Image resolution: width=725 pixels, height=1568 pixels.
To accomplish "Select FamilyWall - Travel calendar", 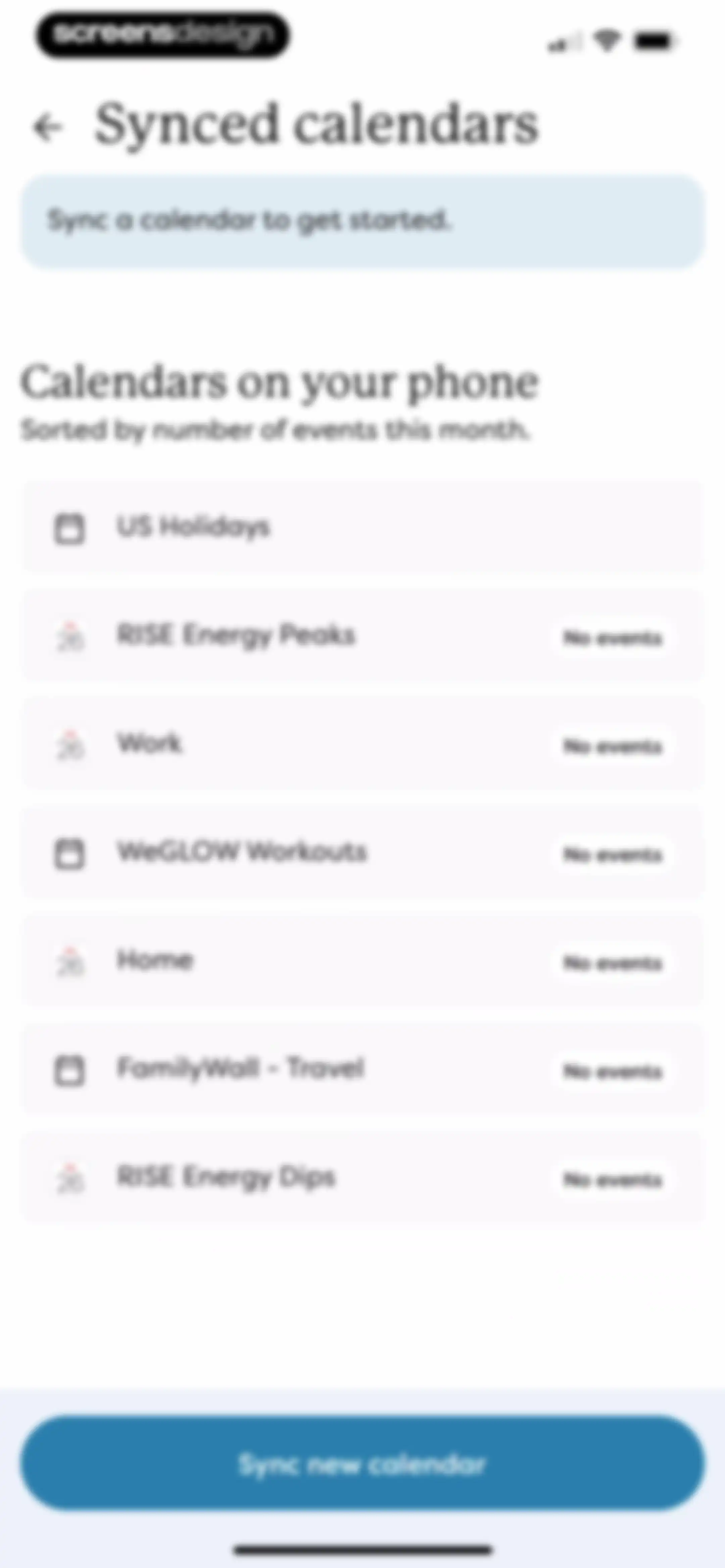I will pos(363,1069).
